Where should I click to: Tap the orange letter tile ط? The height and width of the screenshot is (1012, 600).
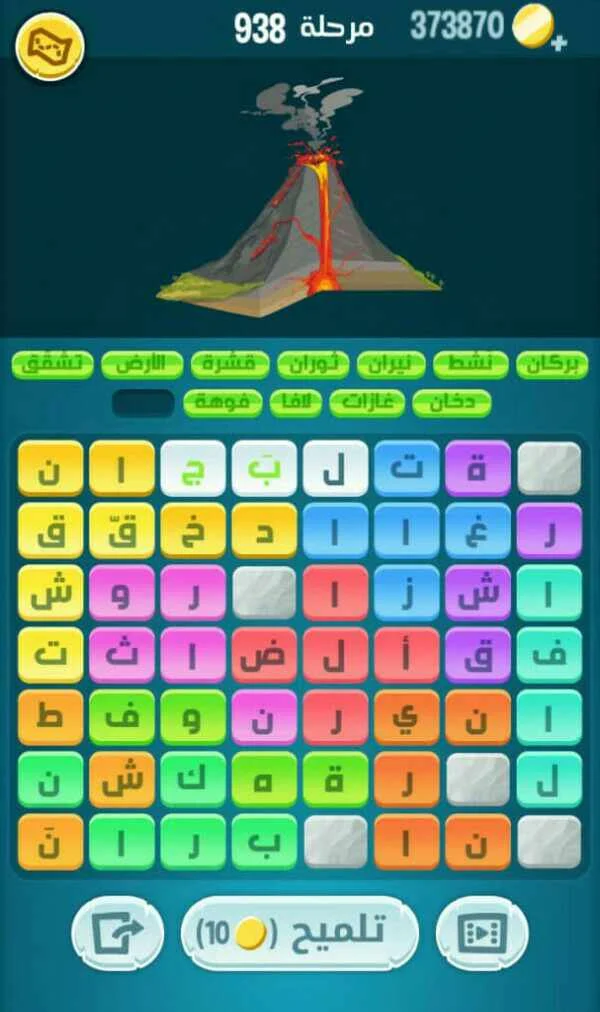pyautogui.click(x=50, y=716)
